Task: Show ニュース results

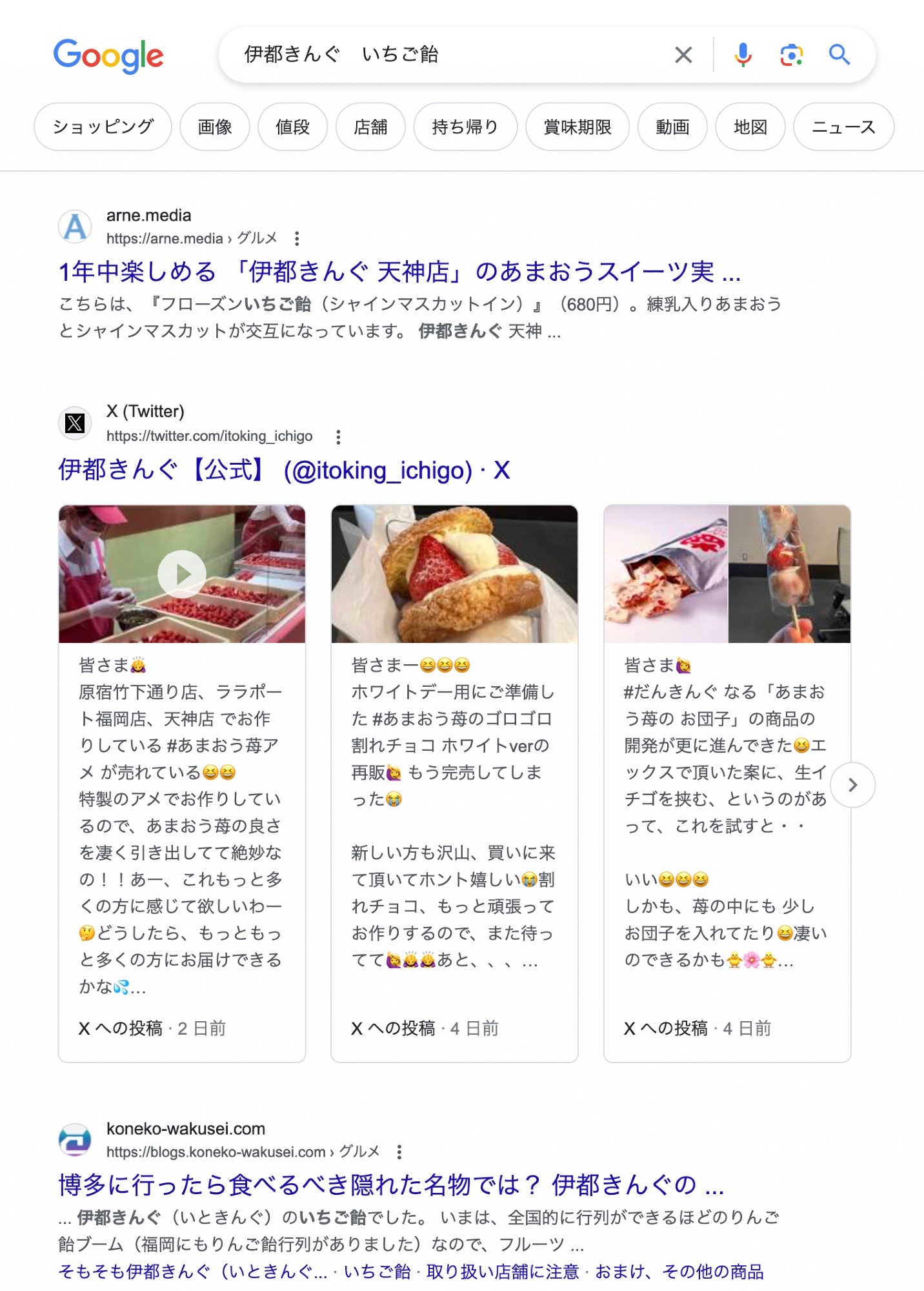Action: [x=843, y=127]
